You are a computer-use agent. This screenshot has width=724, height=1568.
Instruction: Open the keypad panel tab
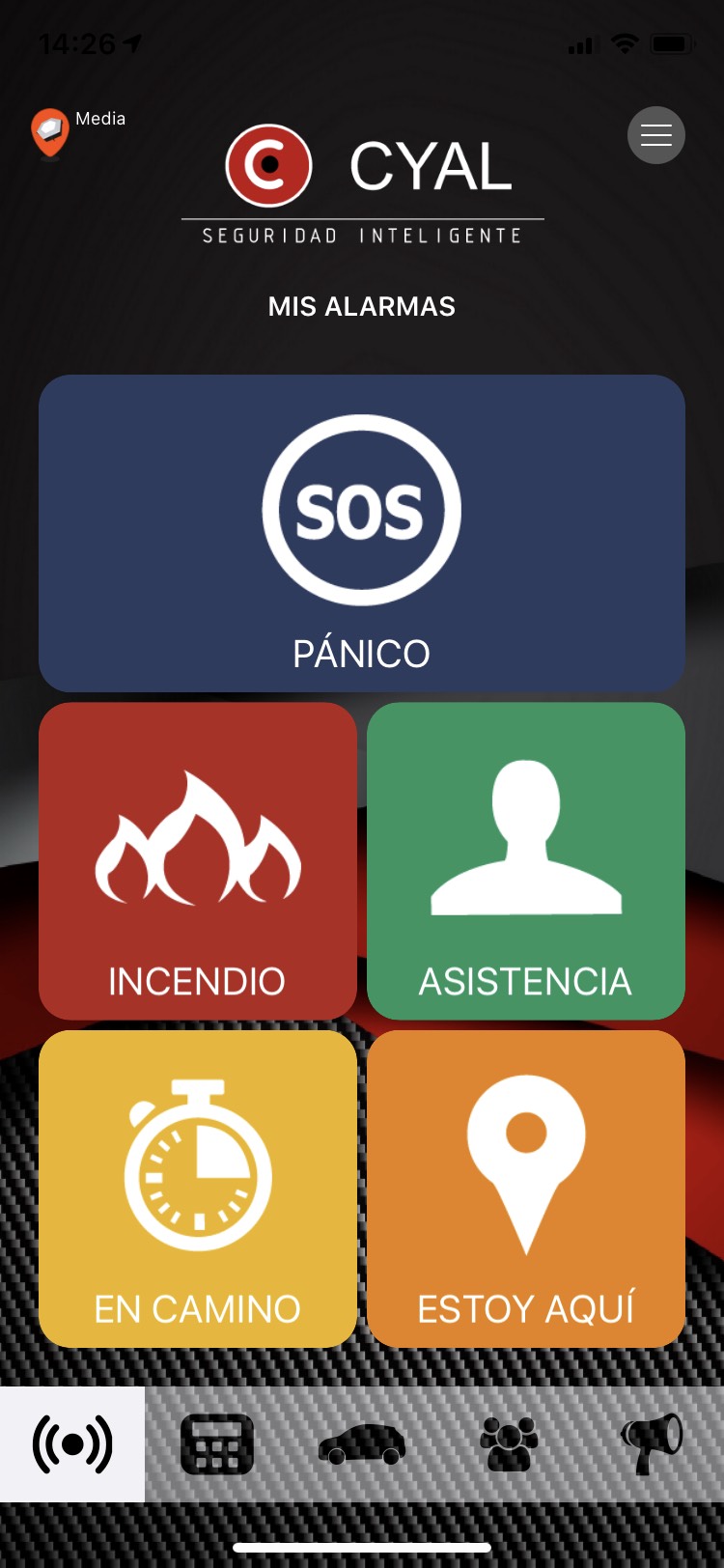click(217, 1444)
